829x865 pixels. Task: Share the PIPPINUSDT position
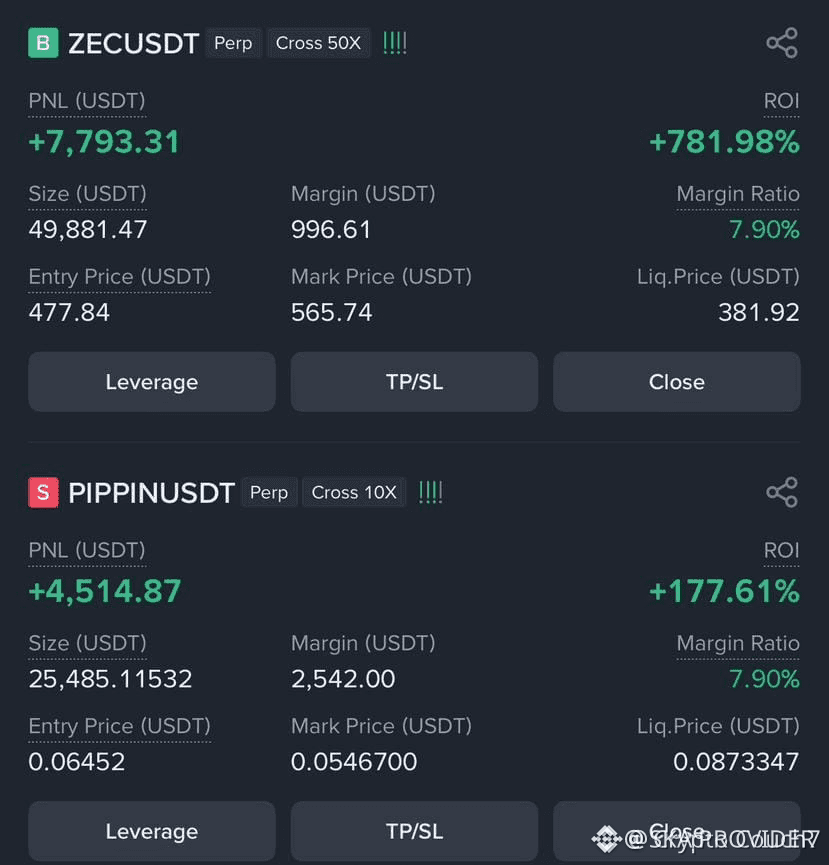pos(782,492)
